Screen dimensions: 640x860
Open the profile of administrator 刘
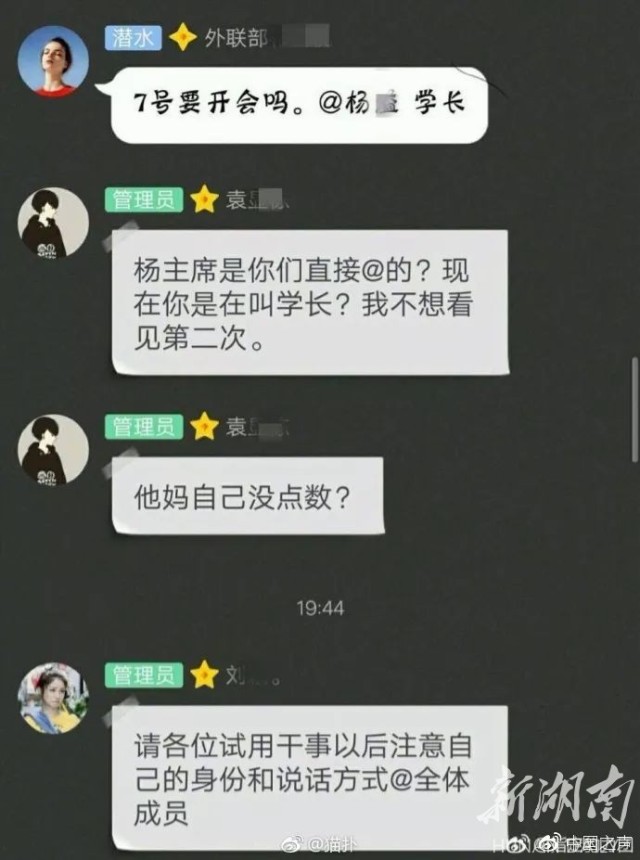pos(54,697)
